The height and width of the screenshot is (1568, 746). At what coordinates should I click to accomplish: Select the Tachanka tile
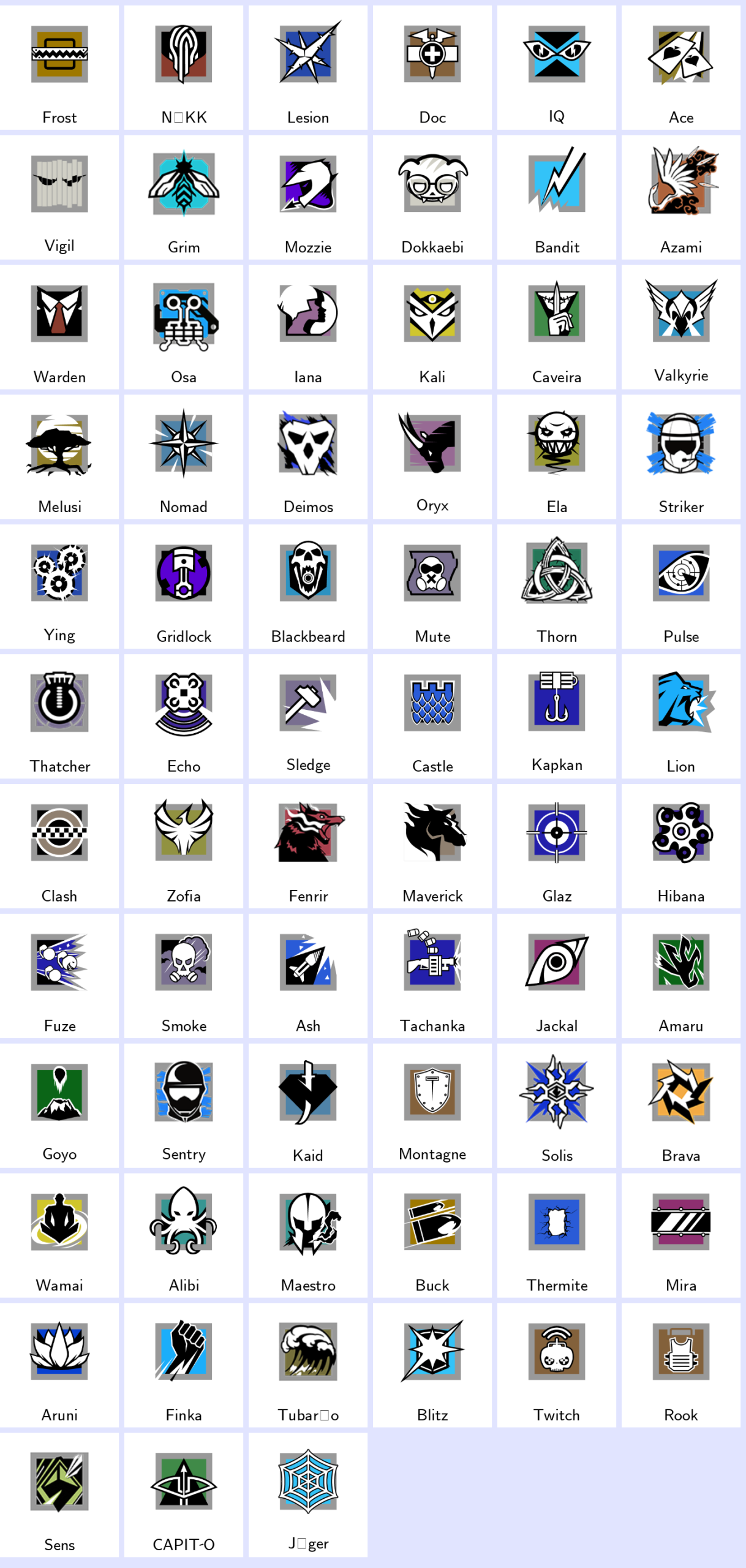click(x=432, y=976)
